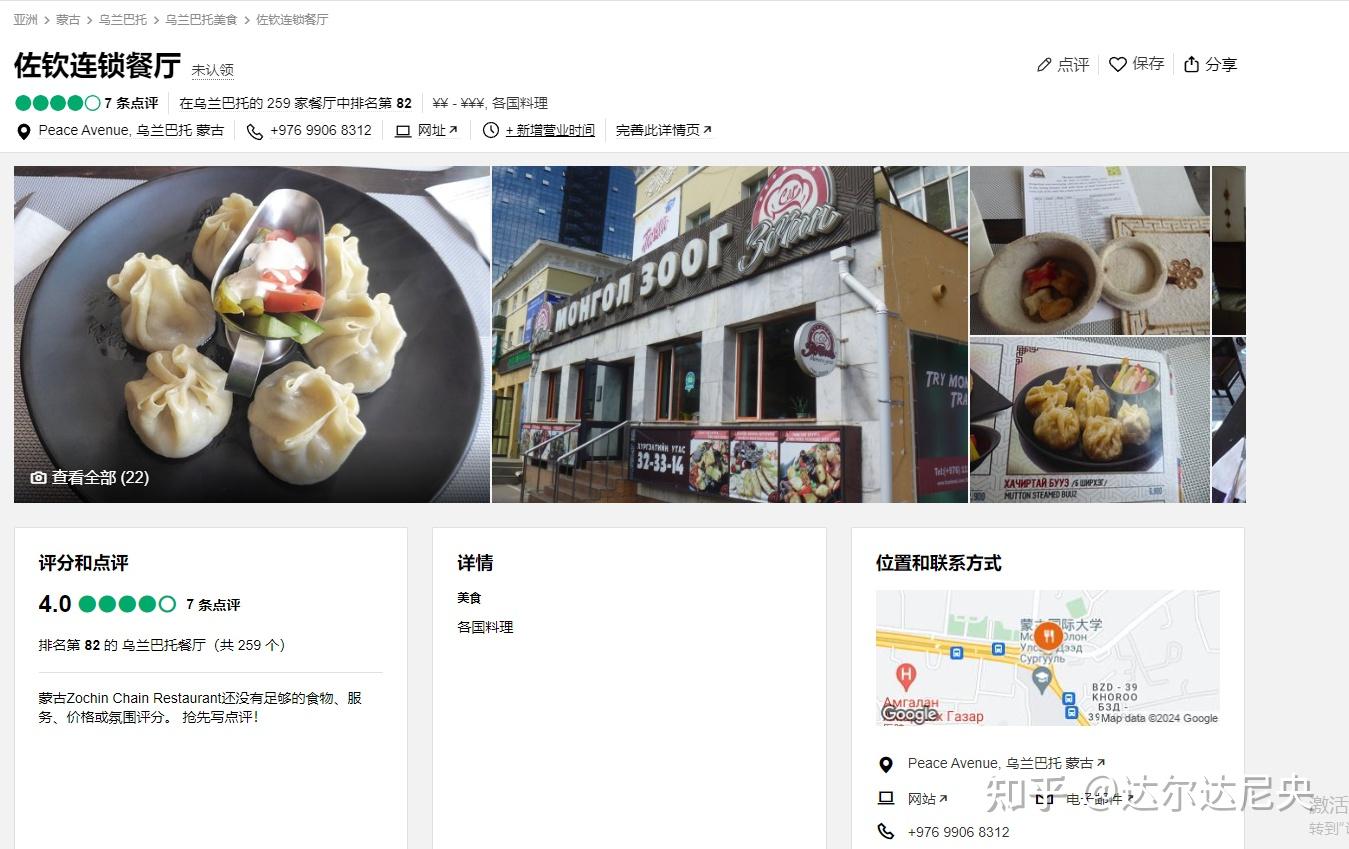Open the 乌兰巴托 breadcrumb link
The width and height of the screenshot is (1349, 849).
coord(122,20)
